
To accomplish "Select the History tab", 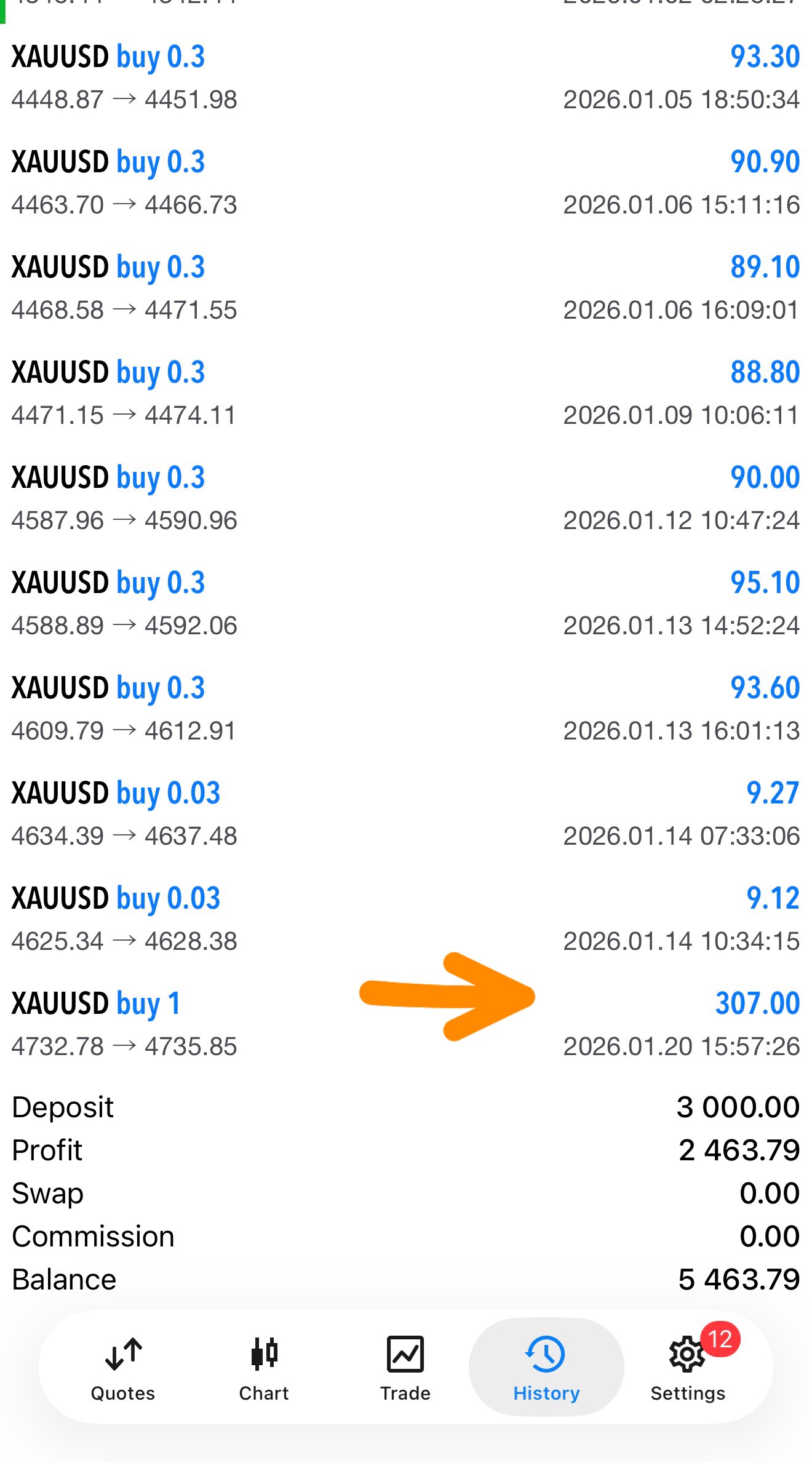I will point(546,1367).
